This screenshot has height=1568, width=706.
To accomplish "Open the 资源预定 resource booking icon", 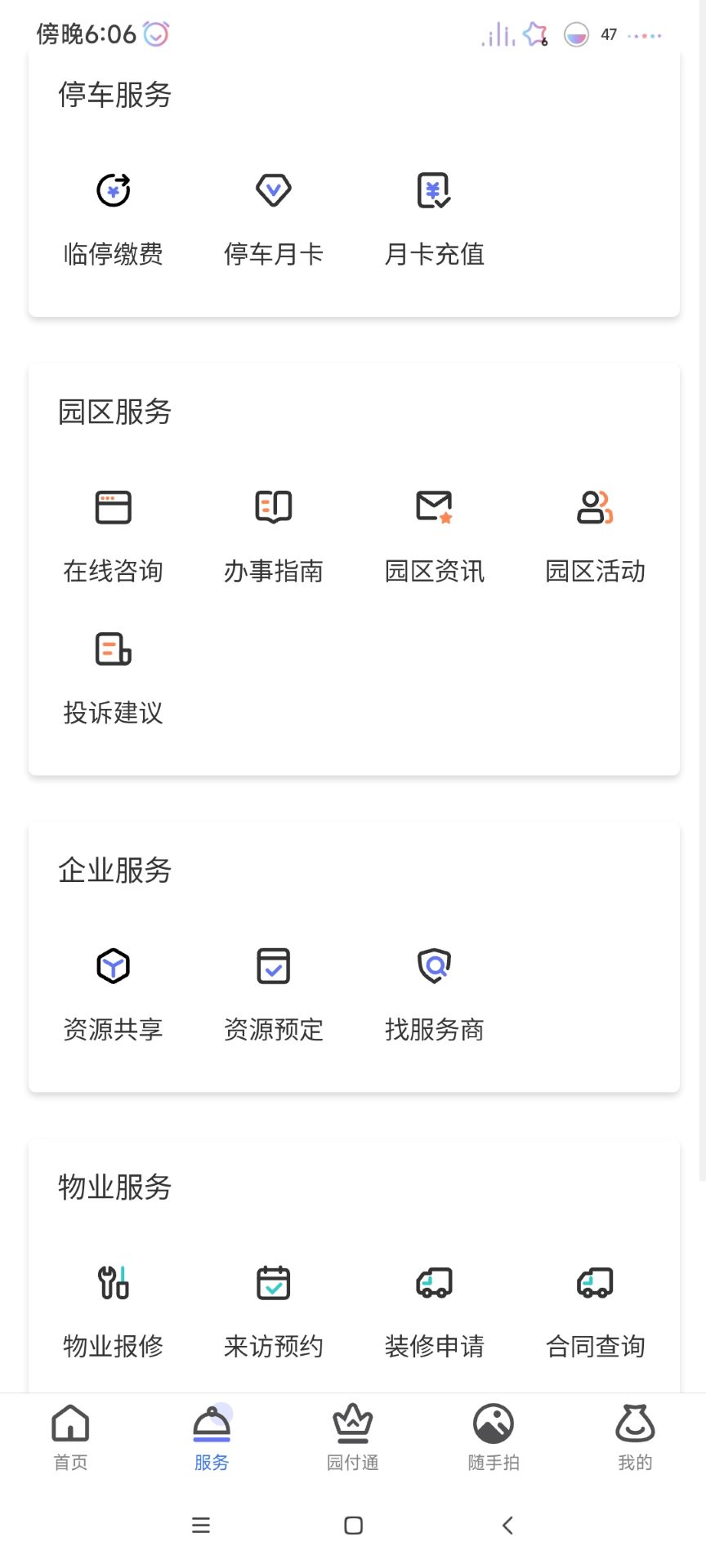I will (273, 990).
